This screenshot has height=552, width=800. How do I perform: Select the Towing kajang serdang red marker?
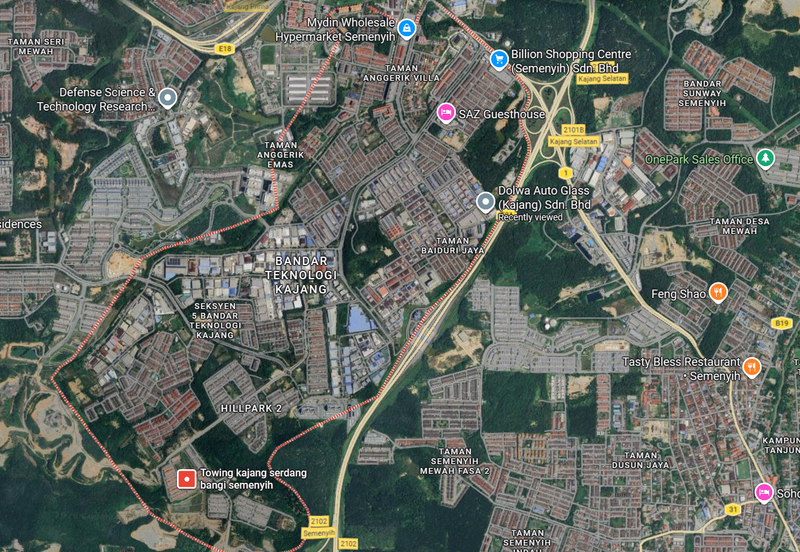coord(185,479)
